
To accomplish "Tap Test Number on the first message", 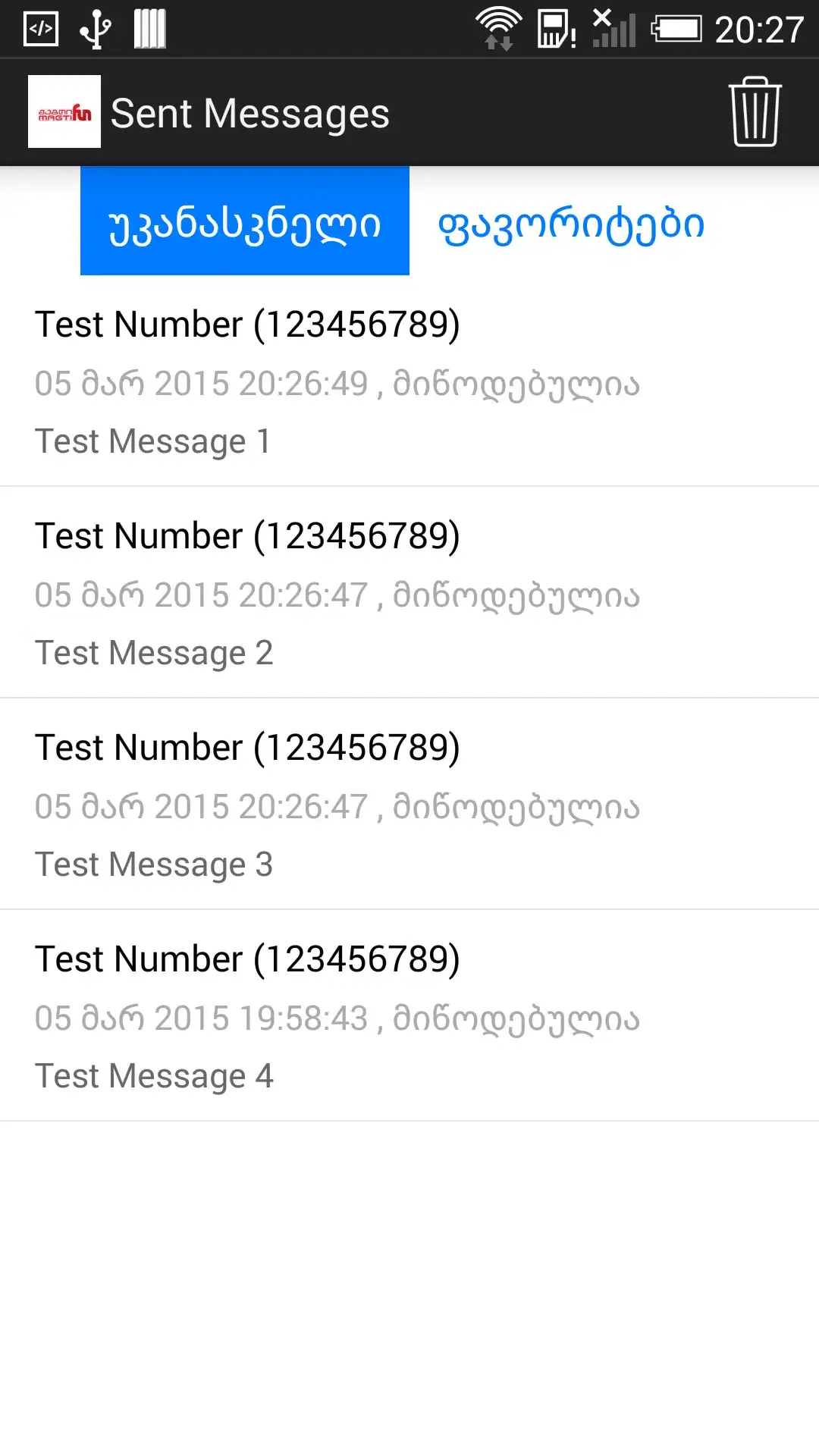I will (x=249, y=324).
